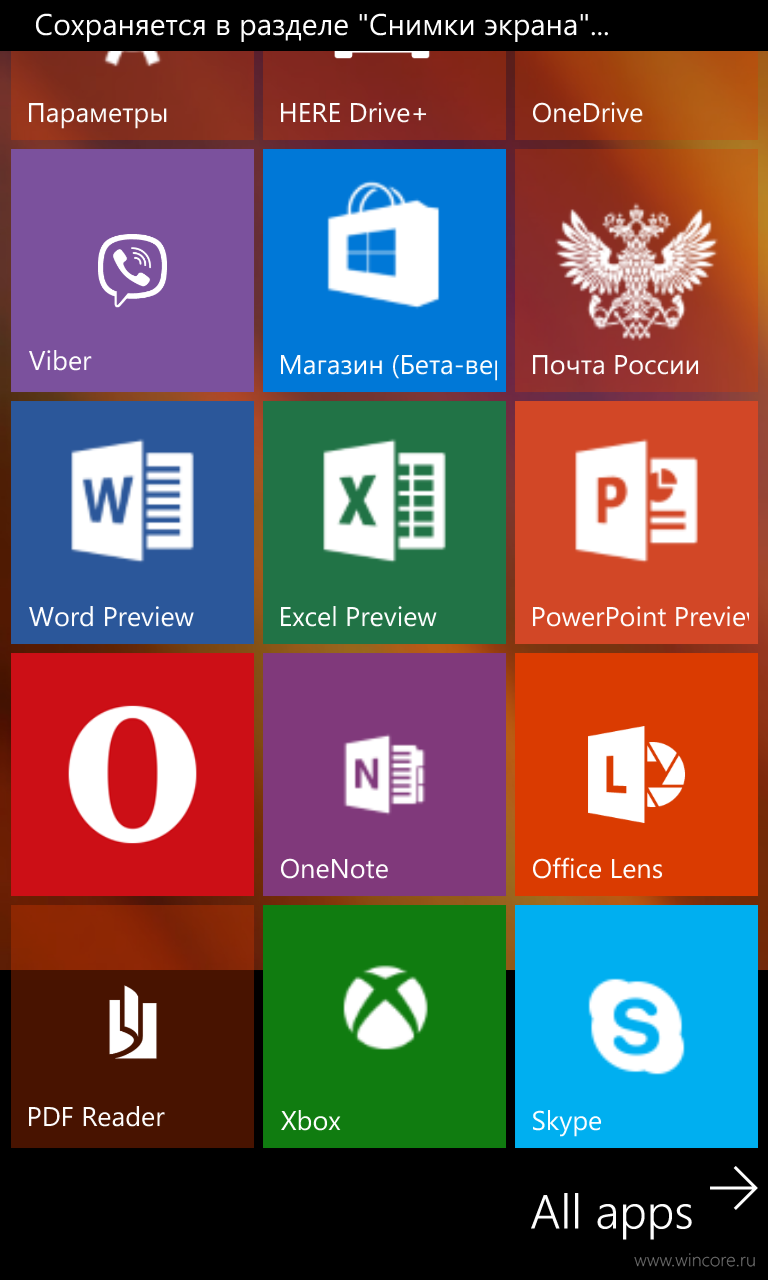Launch Excel Preview

[x=384, y=522]
